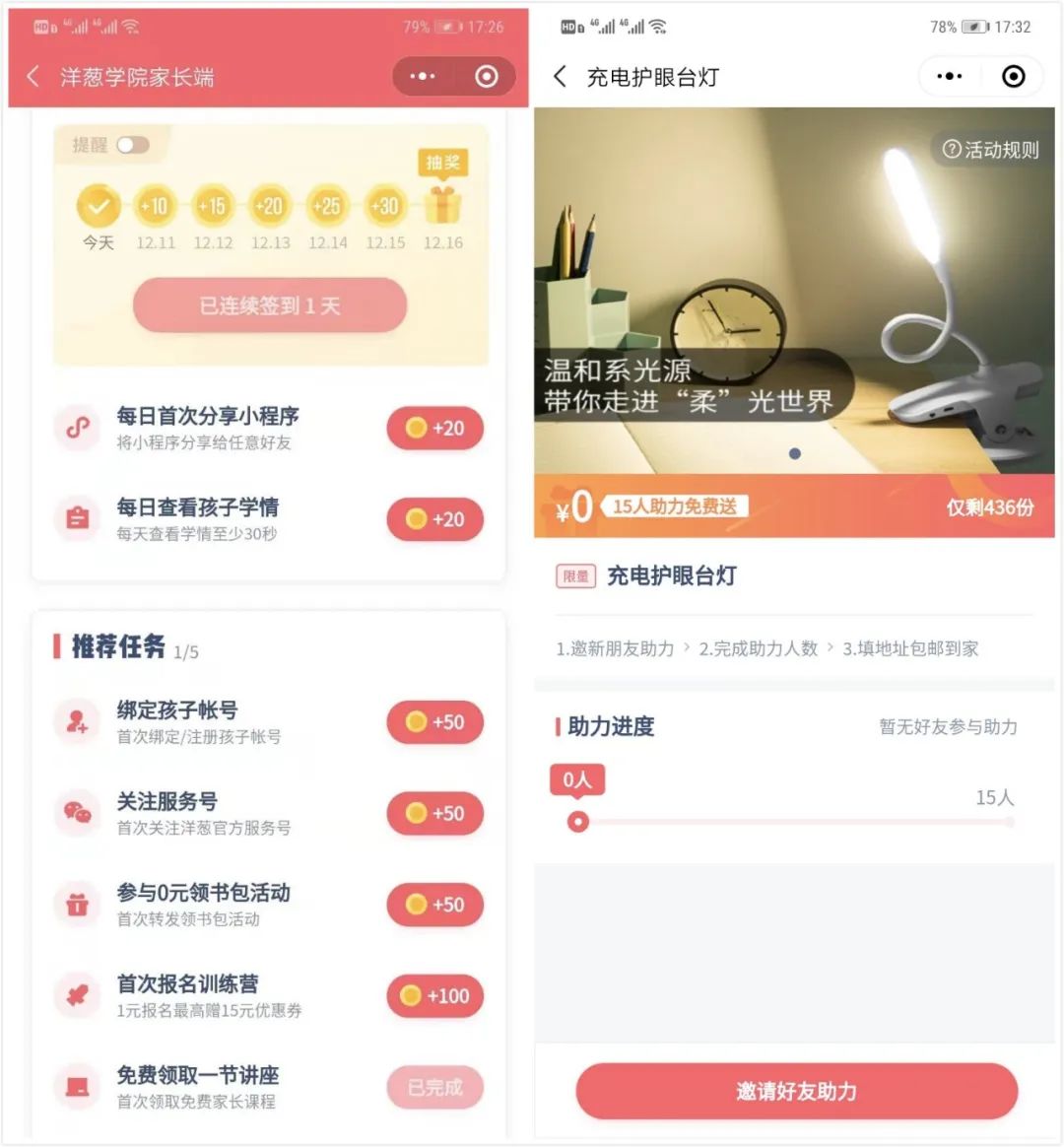1064x1147 pixels.
Task: Tap 邀请好友助力 to invite friends
Action: click(x=796, y=1091)
